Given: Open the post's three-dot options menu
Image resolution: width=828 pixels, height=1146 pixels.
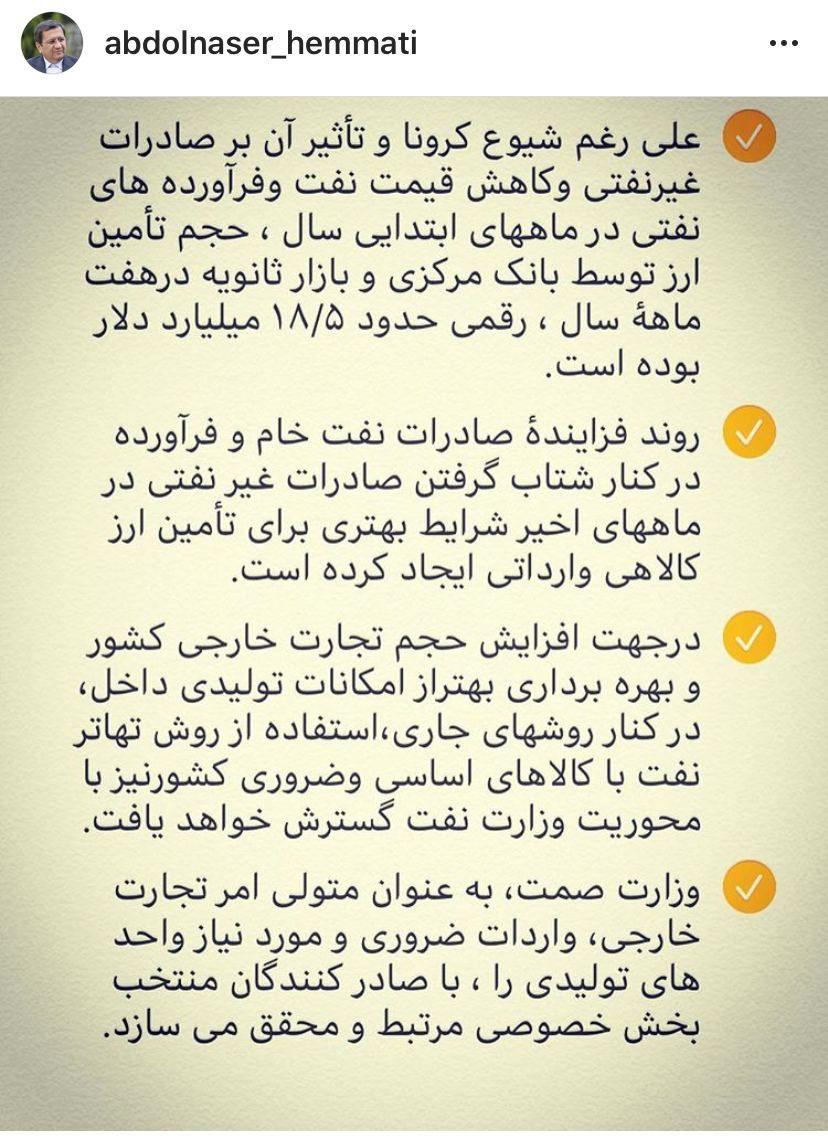Looking at the screenshot, I should [786, 45].
